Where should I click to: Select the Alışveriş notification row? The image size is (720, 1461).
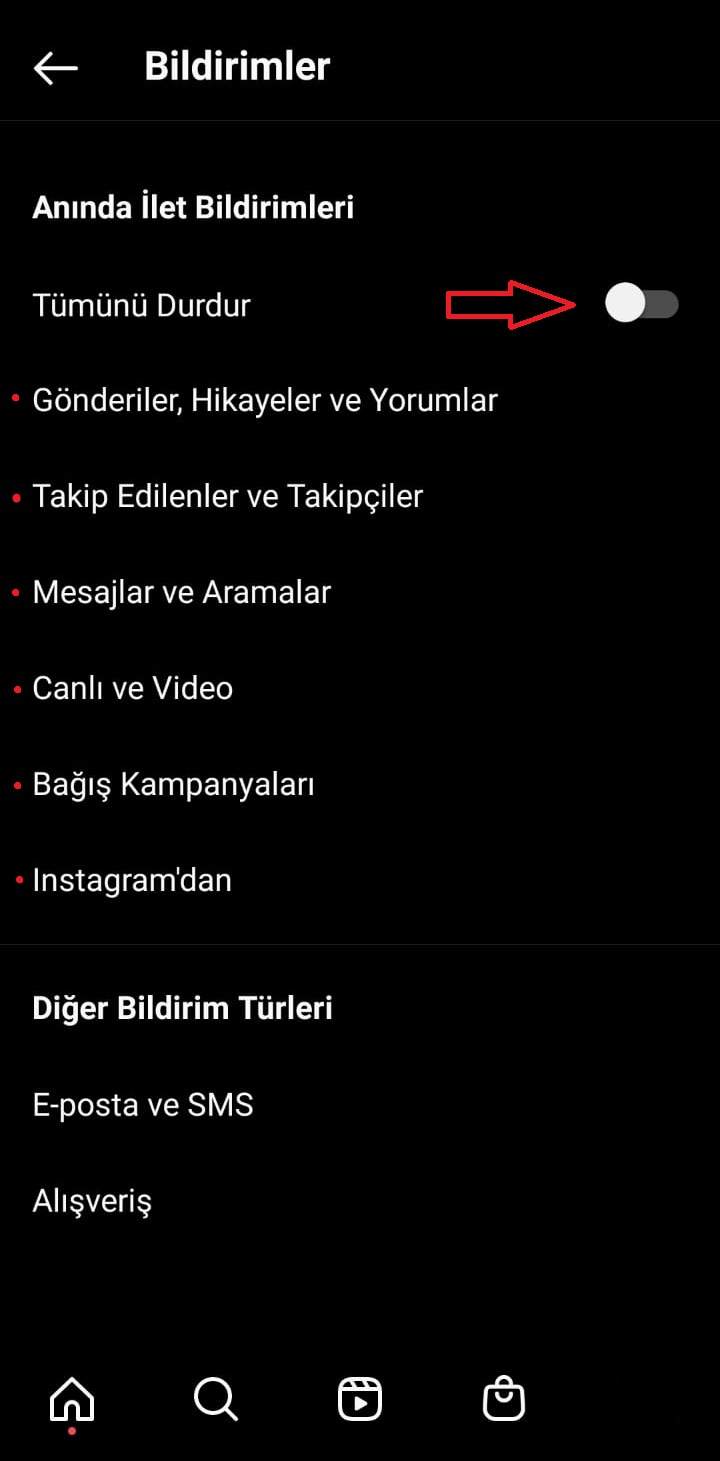[92, 1201]
